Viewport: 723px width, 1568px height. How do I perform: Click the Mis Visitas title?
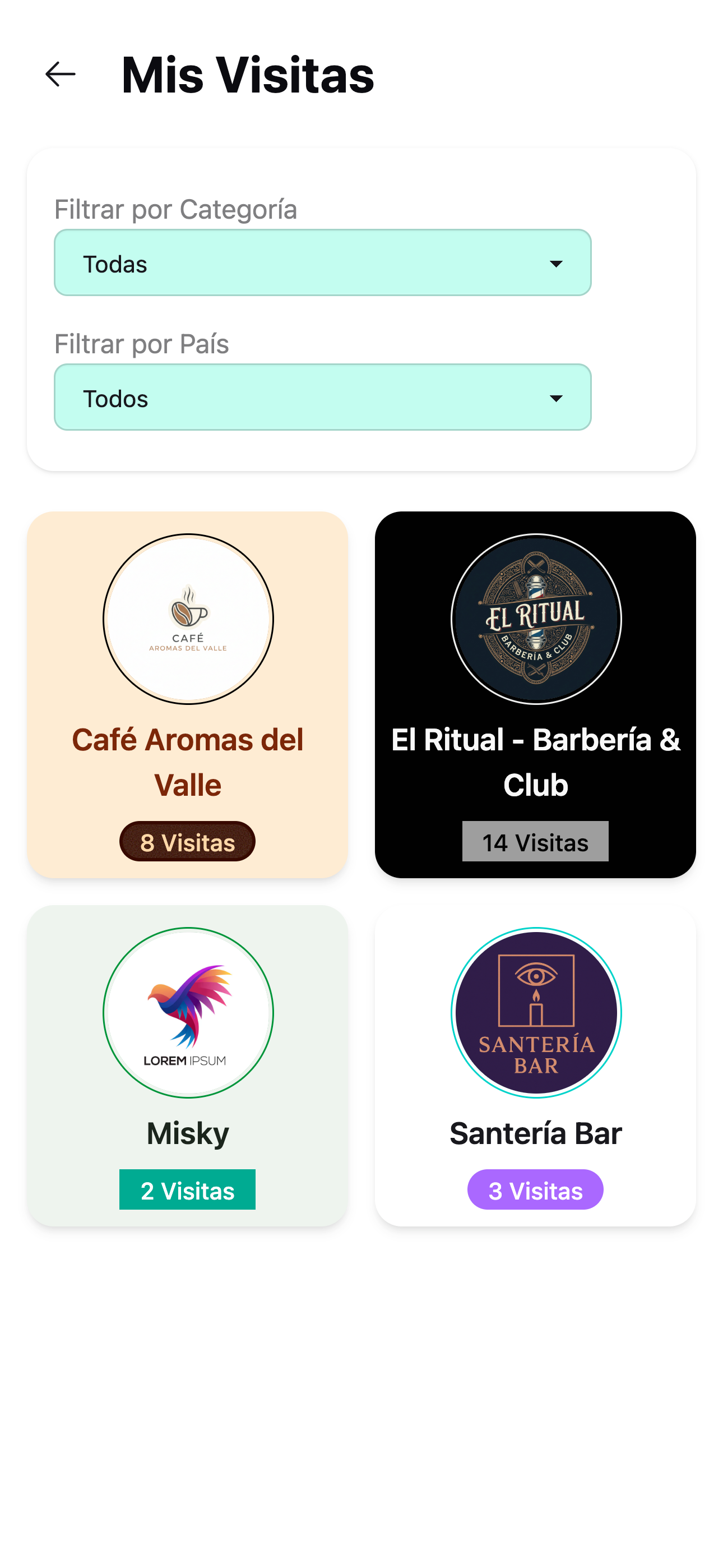click(247, 74)
